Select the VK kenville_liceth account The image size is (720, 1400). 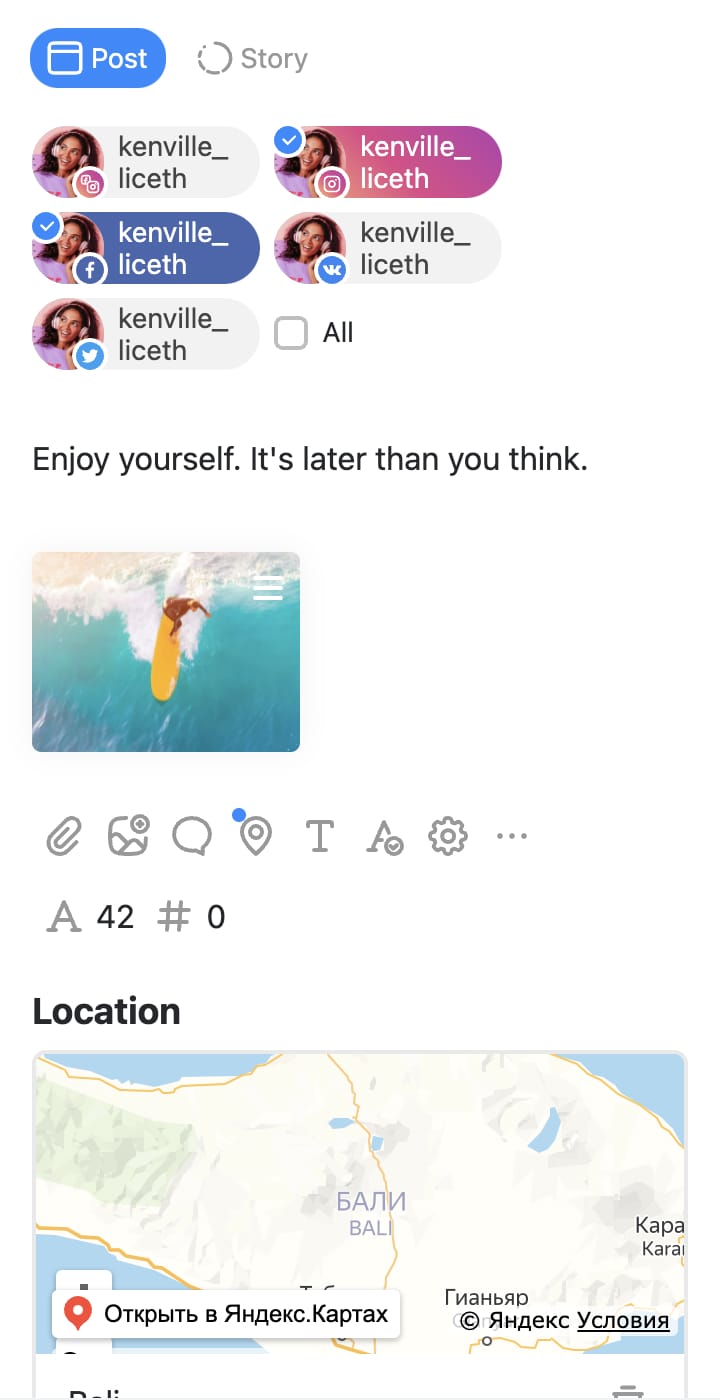coord(388,248)
